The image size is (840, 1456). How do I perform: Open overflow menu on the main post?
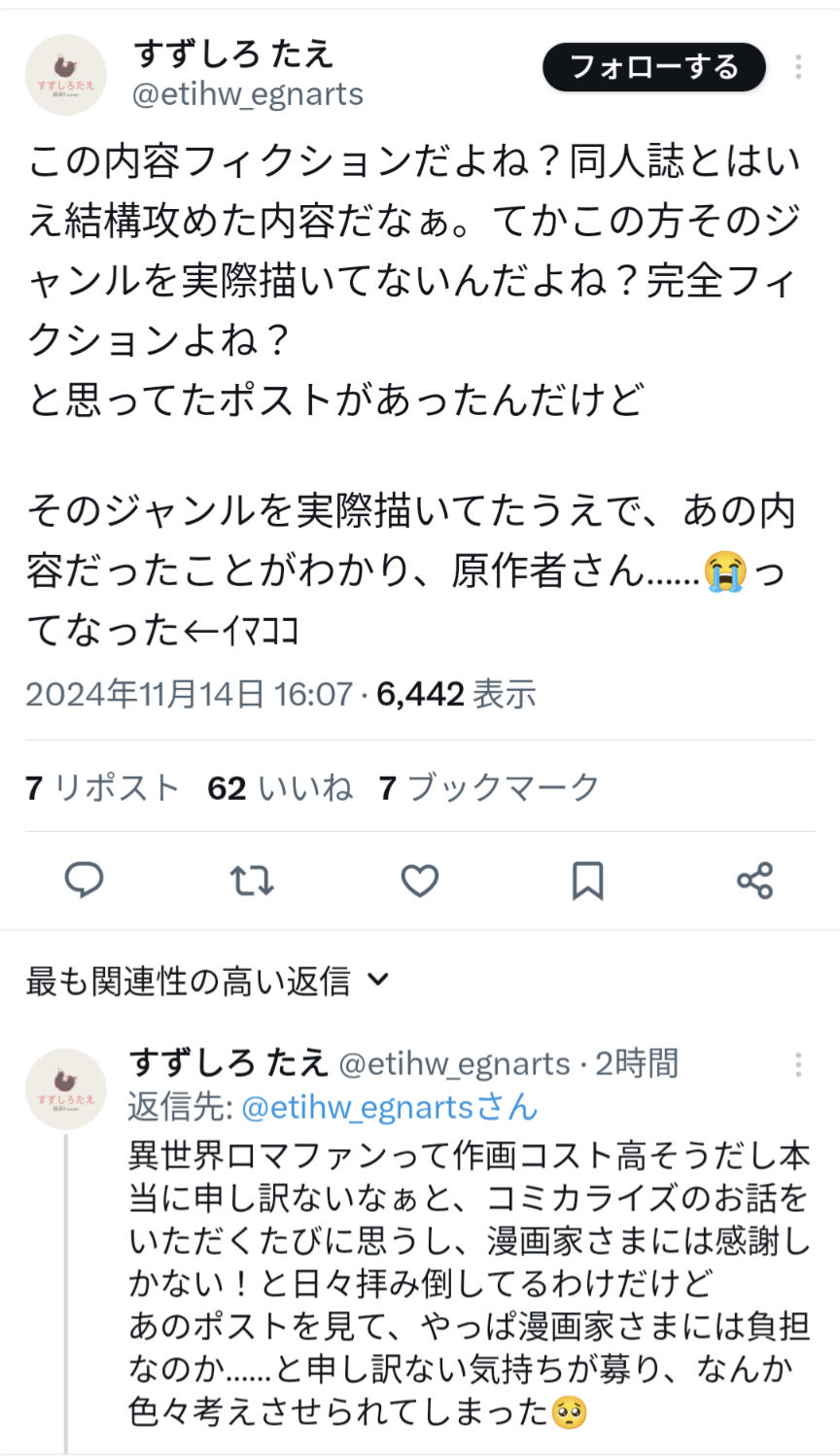798,67
